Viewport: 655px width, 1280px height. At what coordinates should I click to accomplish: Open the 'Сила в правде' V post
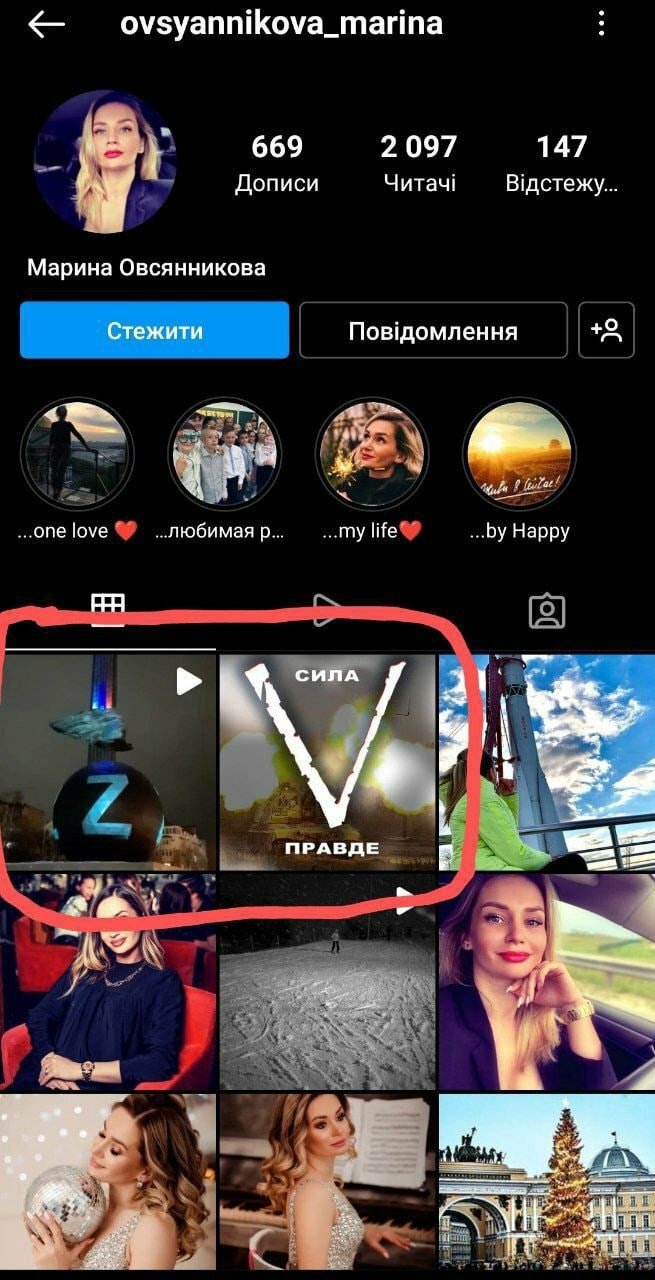(327, 762)
